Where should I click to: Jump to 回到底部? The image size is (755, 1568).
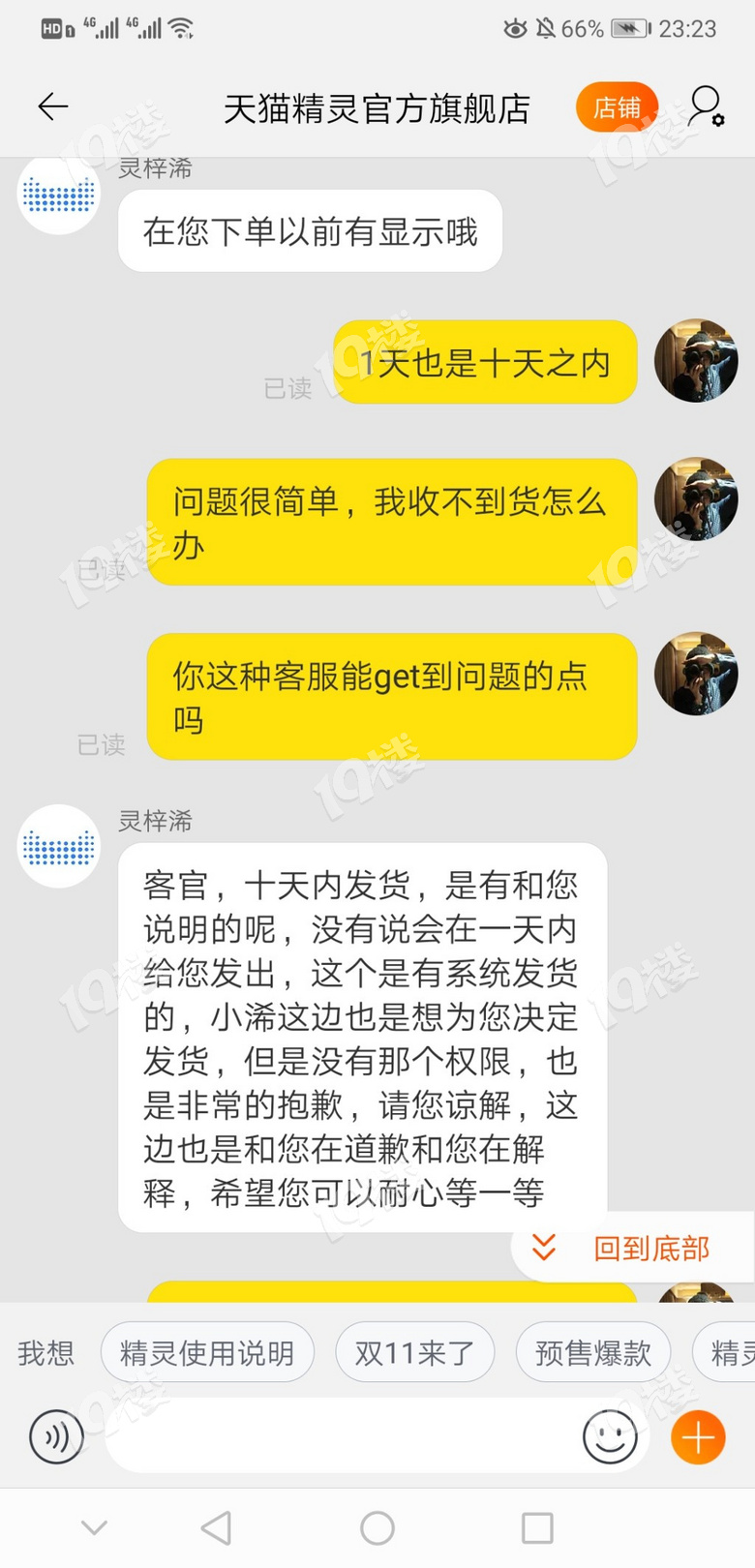(629, 1249)
